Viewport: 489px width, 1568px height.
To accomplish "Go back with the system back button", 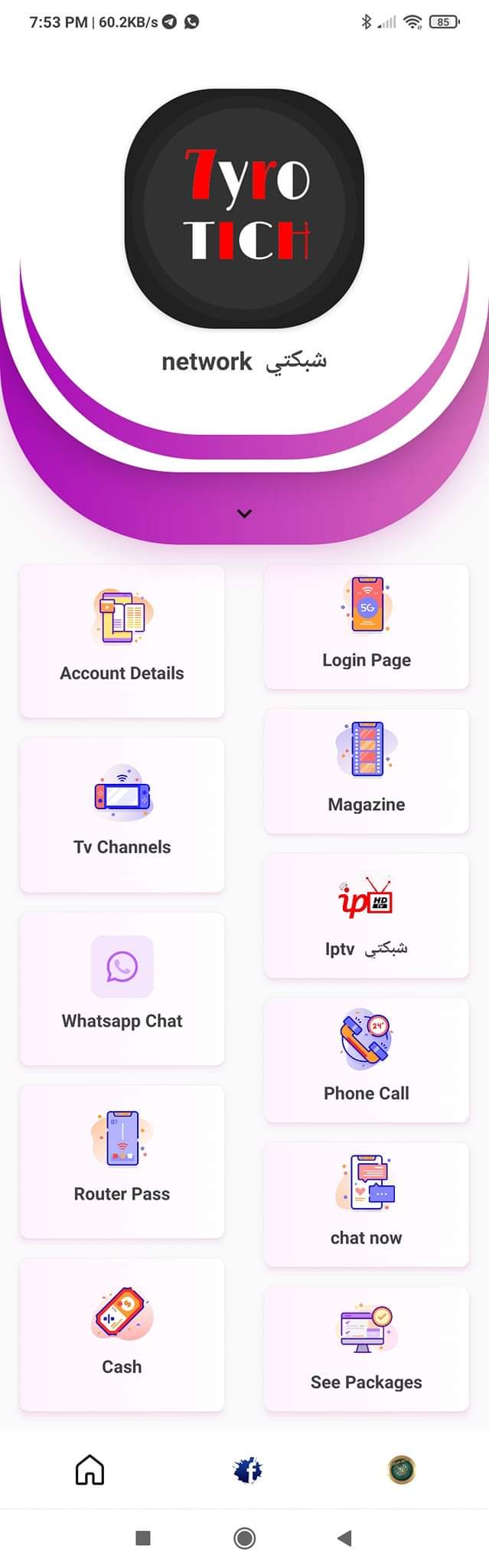I will 344,1538.
